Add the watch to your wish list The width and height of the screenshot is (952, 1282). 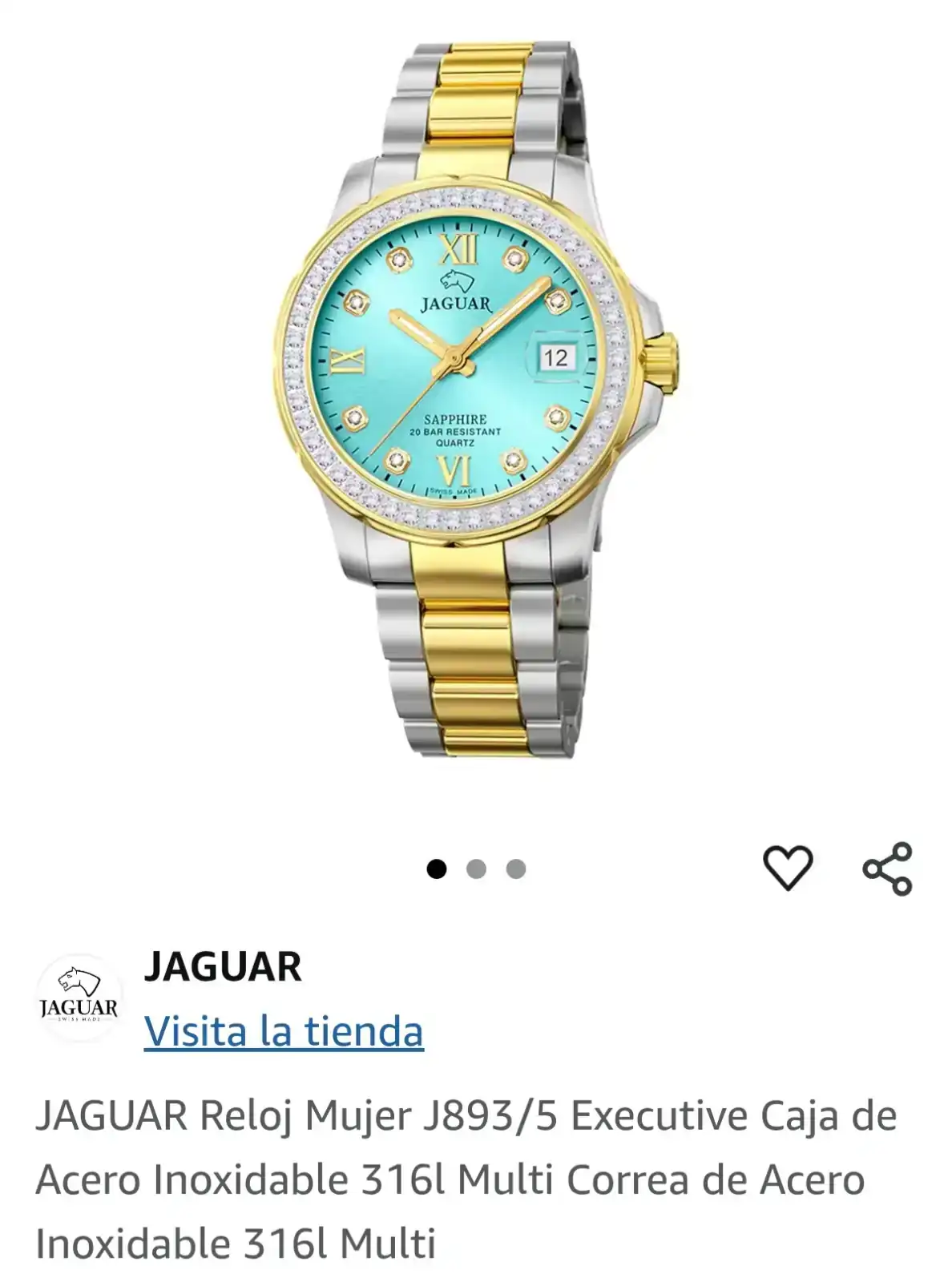[787, 868]
